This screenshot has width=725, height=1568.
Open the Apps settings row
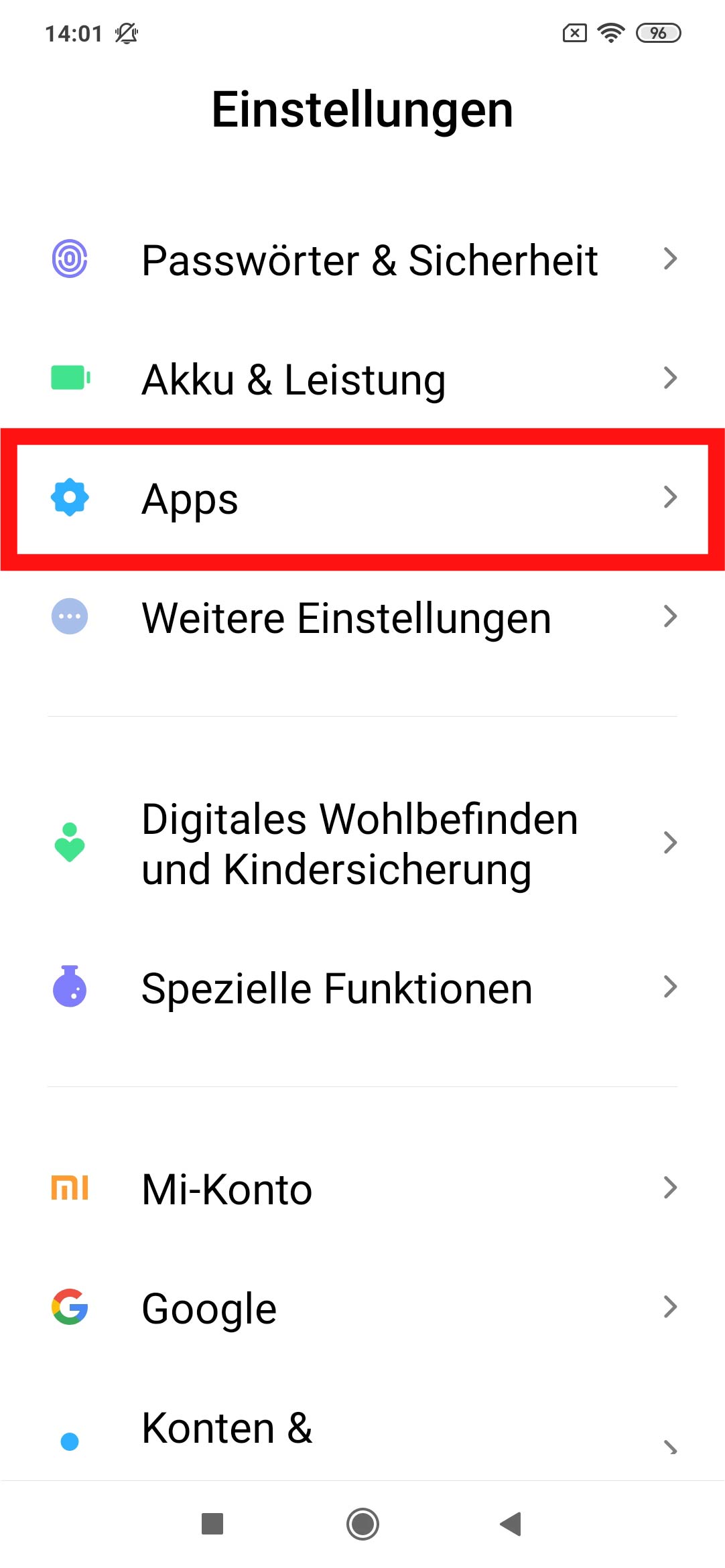362,499
